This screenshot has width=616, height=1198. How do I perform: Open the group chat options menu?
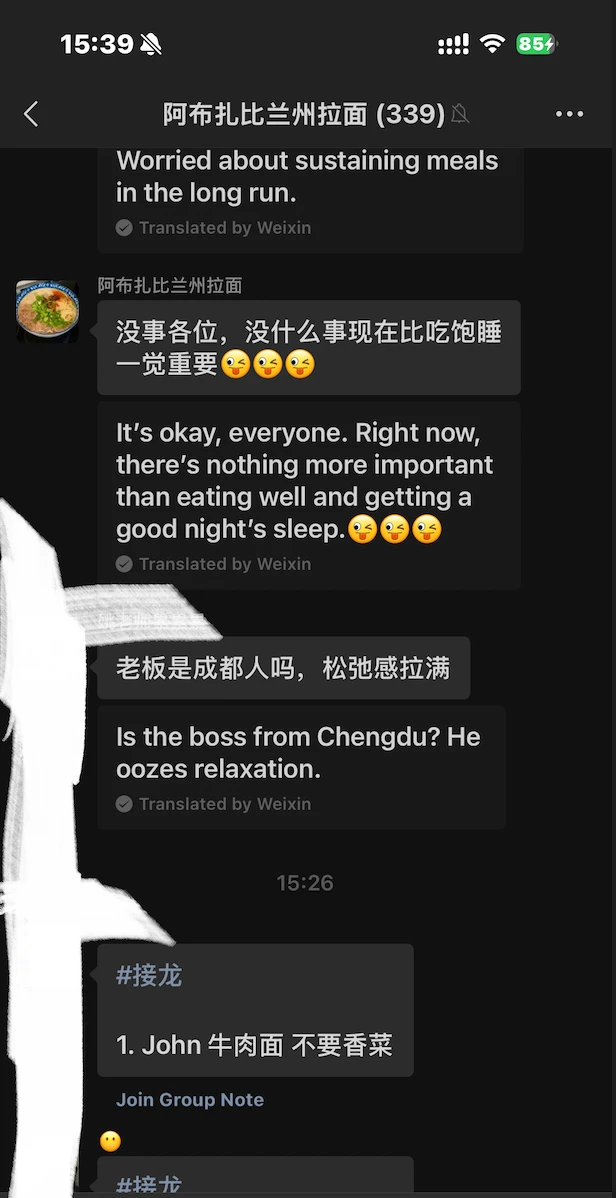point(569,114)
